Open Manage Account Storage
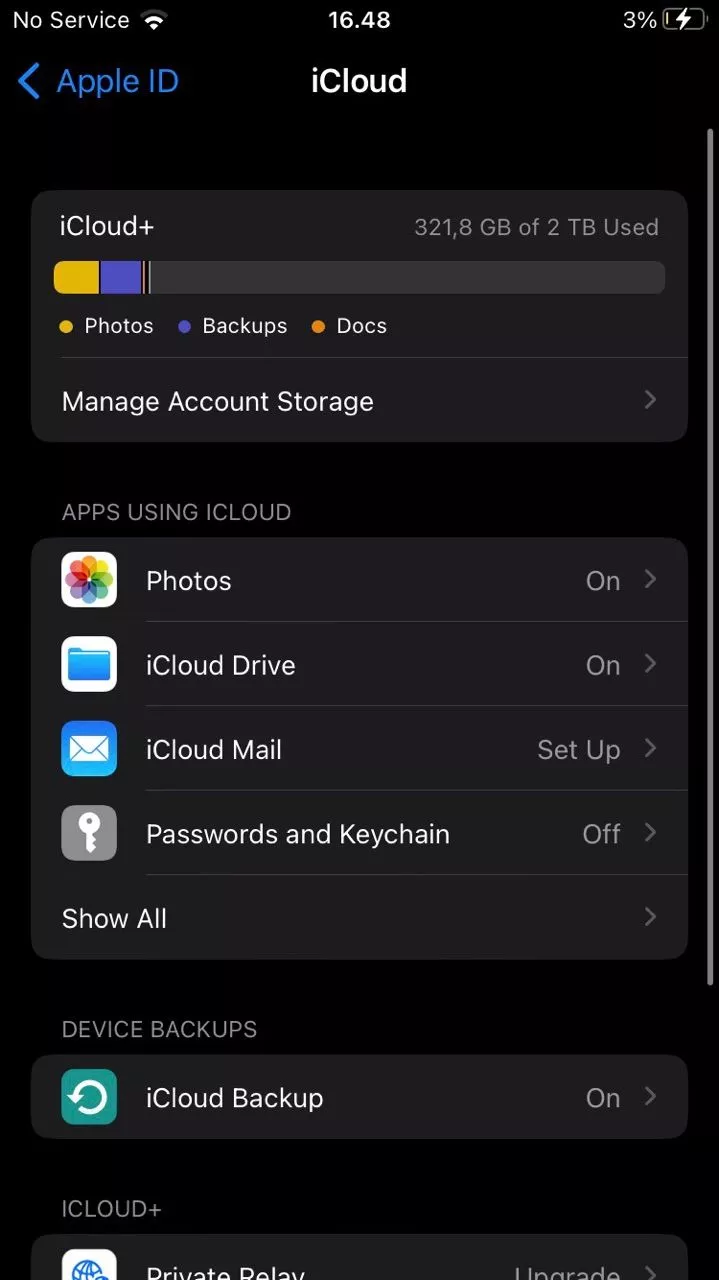The height and width of the screenshot is (1280, 719). pos(359,401)
